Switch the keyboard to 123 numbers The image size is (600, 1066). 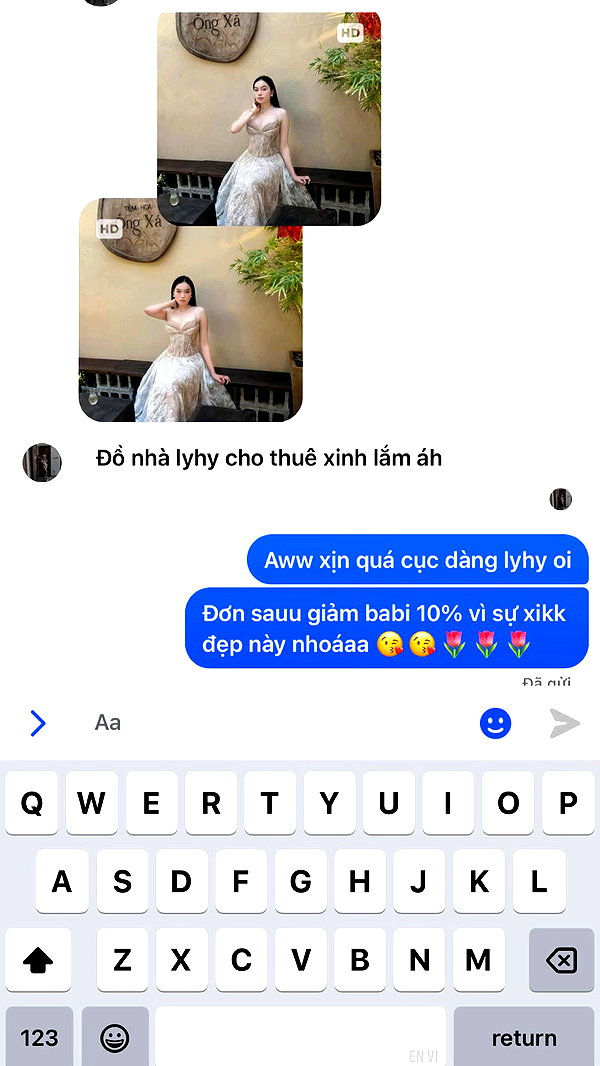tap(39, 1037)
